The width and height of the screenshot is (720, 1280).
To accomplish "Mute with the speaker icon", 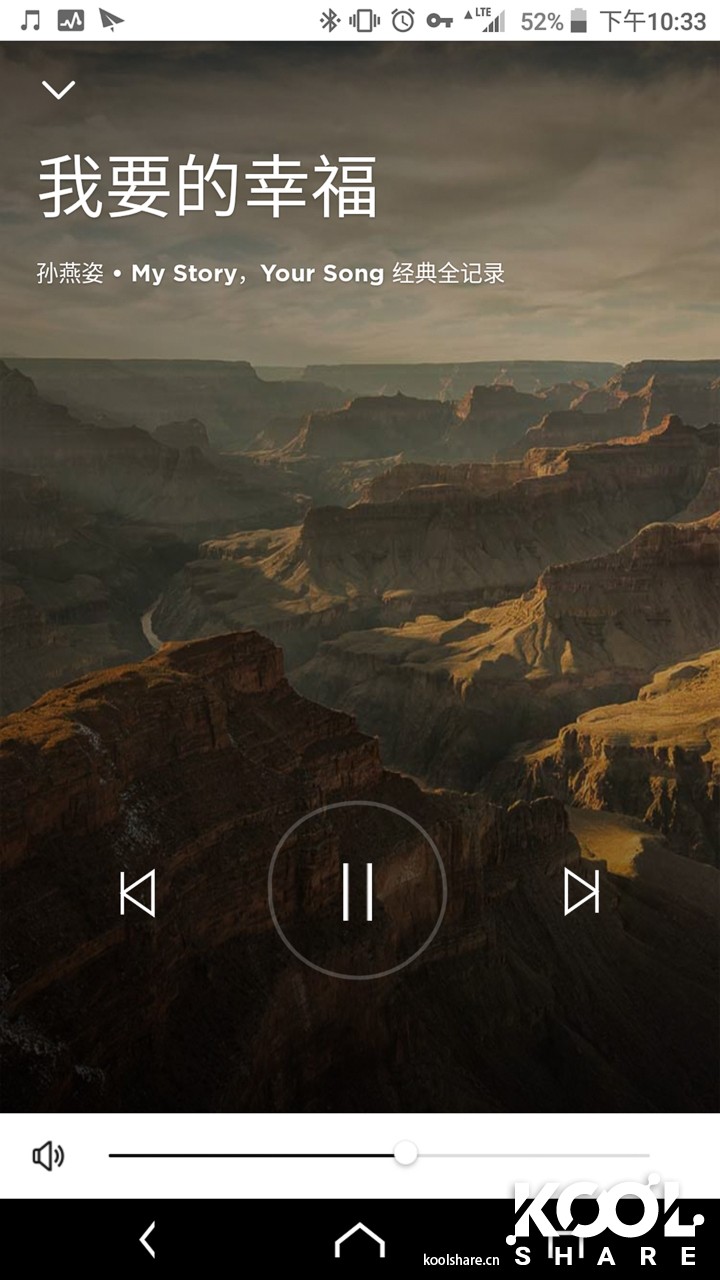I will pos(48,1156).
